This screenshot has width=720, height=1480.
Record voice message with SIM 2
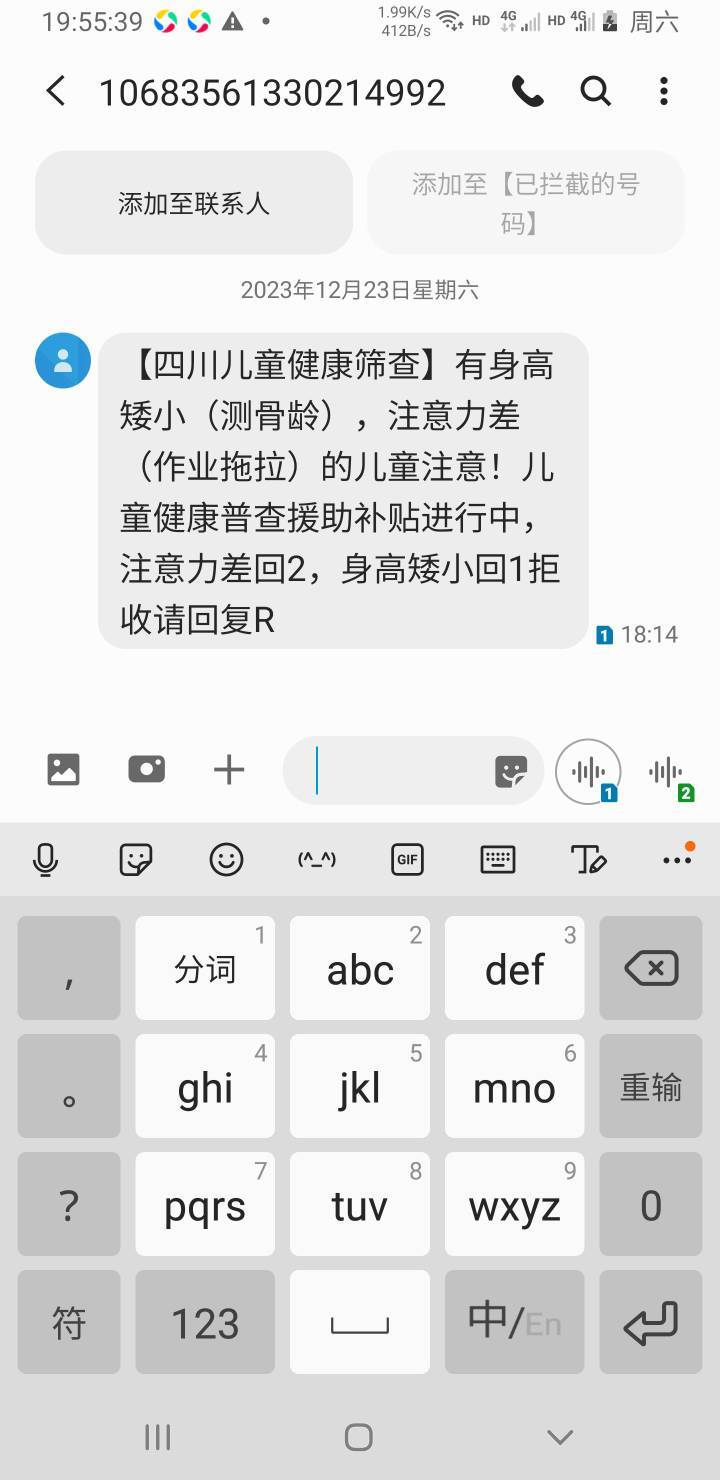(668, 774)
